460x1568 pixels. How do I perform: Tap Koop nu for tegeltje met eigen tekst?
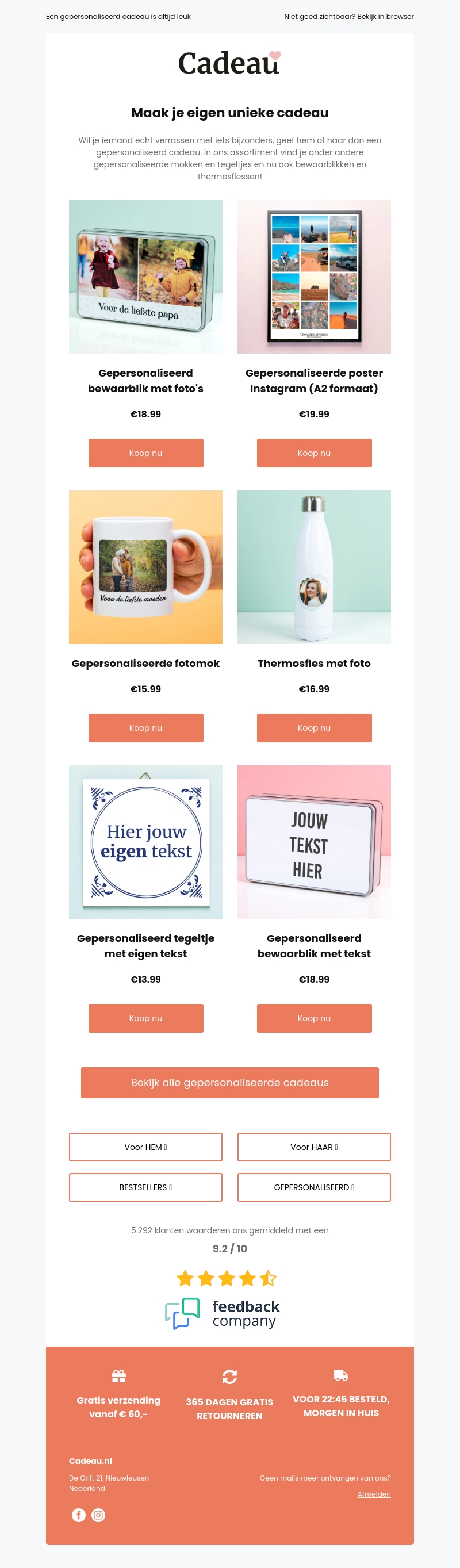(x=145, y=1018)
